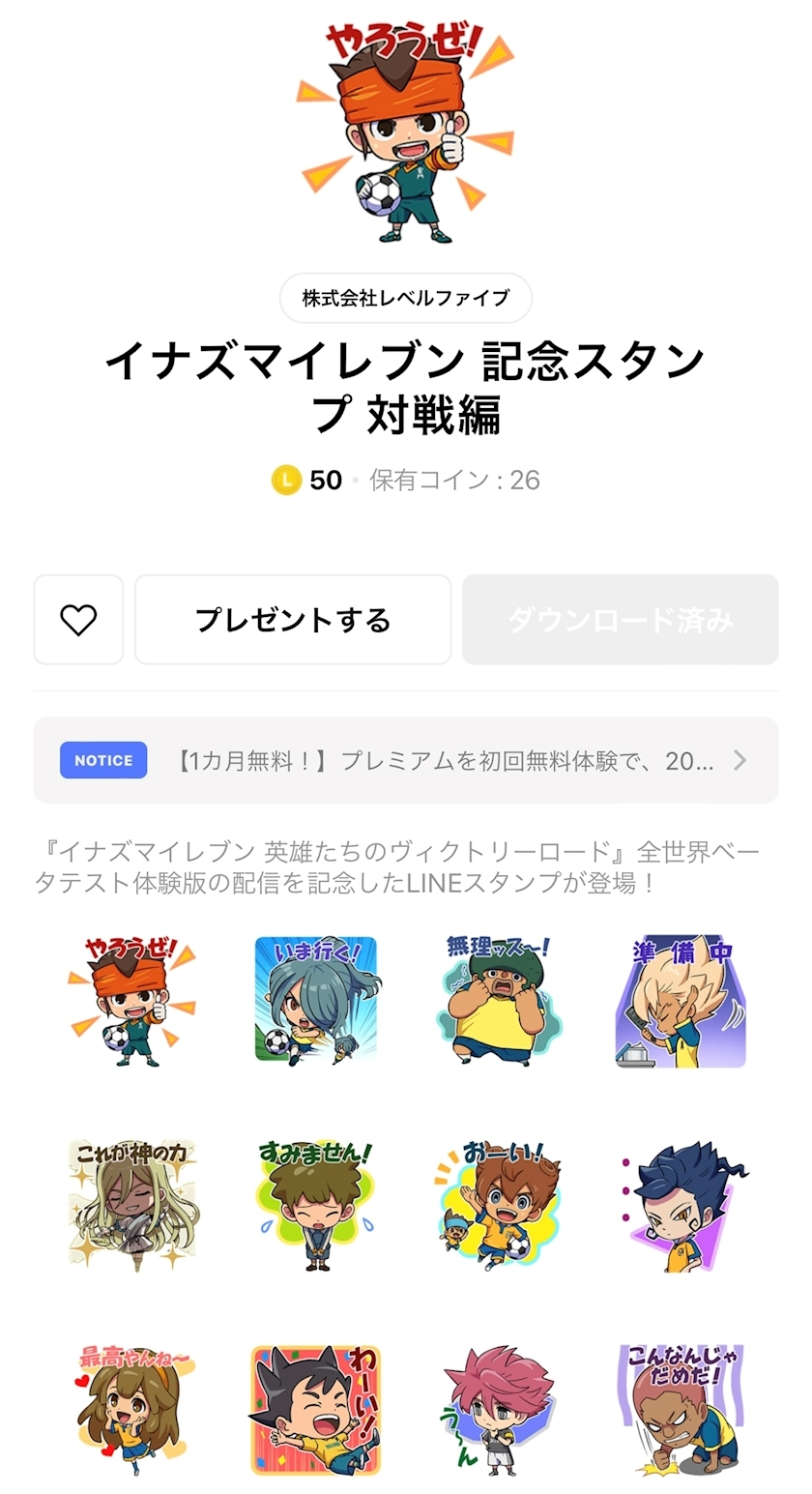Viewport: 812px width, 1494px height.
Task: Preview the これが神の力 sticker
Action: click(131, 1204)
